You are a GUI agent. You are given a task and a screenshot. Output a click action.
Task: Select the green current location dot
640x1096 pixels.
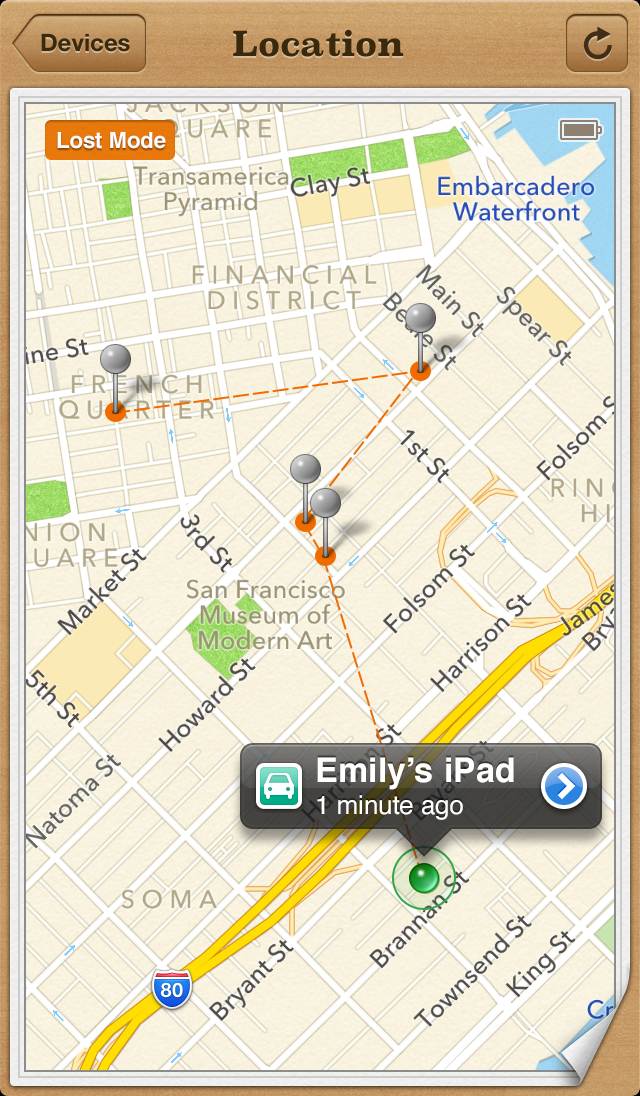click(x=425, y=879)
